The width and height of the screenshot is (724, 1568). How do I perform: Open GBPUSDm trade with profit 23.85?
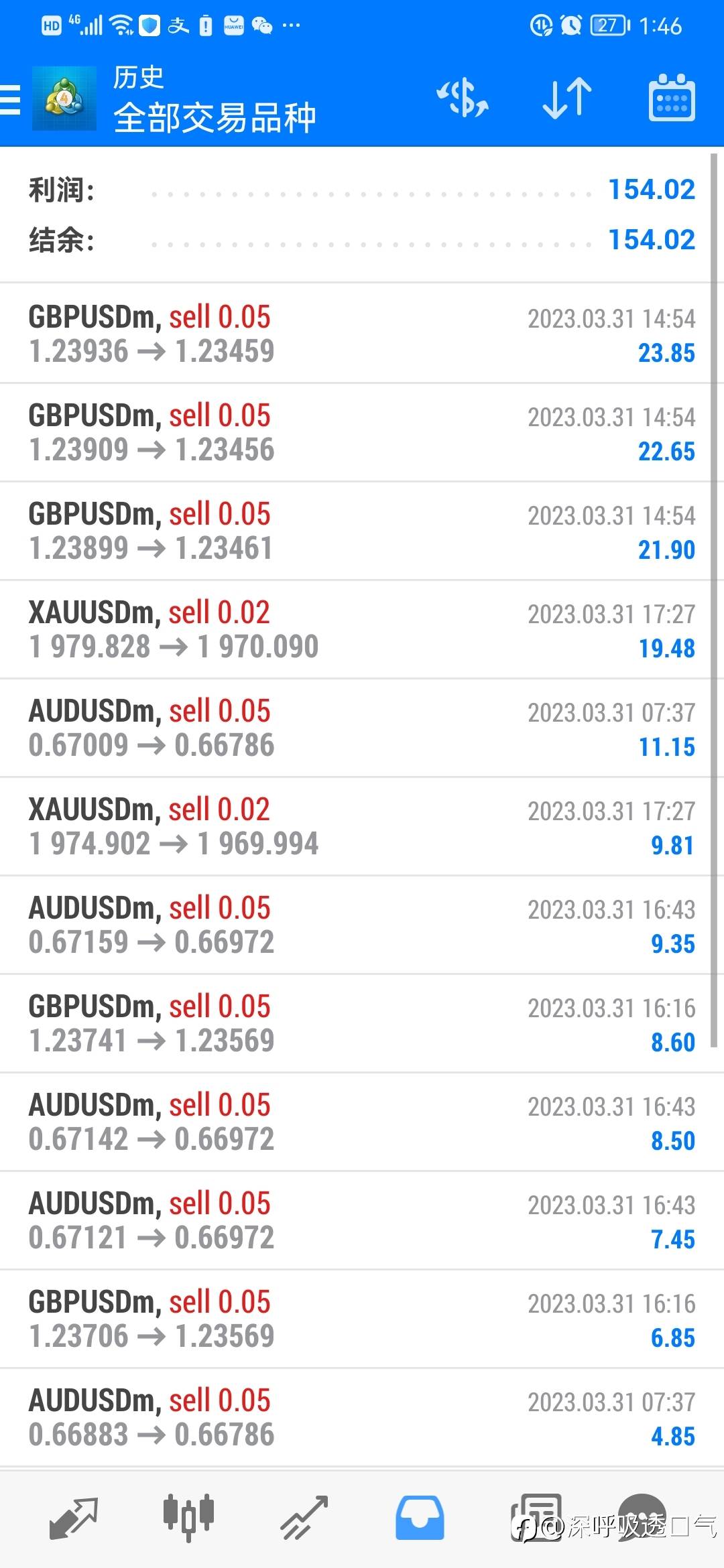click(x=362, y=334)
